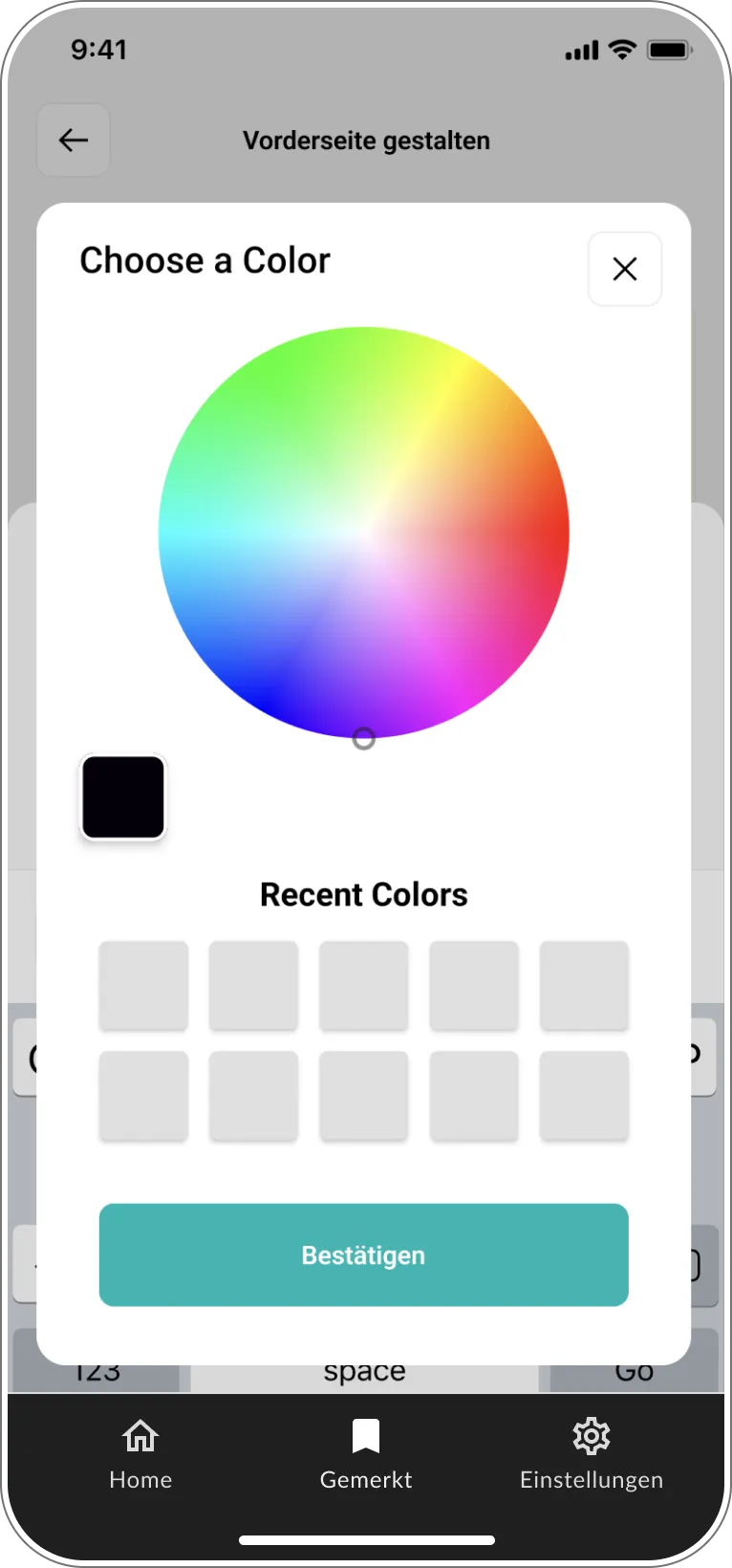Open Einstellungen tab
Image resolution: width=732 pixels, height=1568 pixels.
click(x=591, y=1453)
